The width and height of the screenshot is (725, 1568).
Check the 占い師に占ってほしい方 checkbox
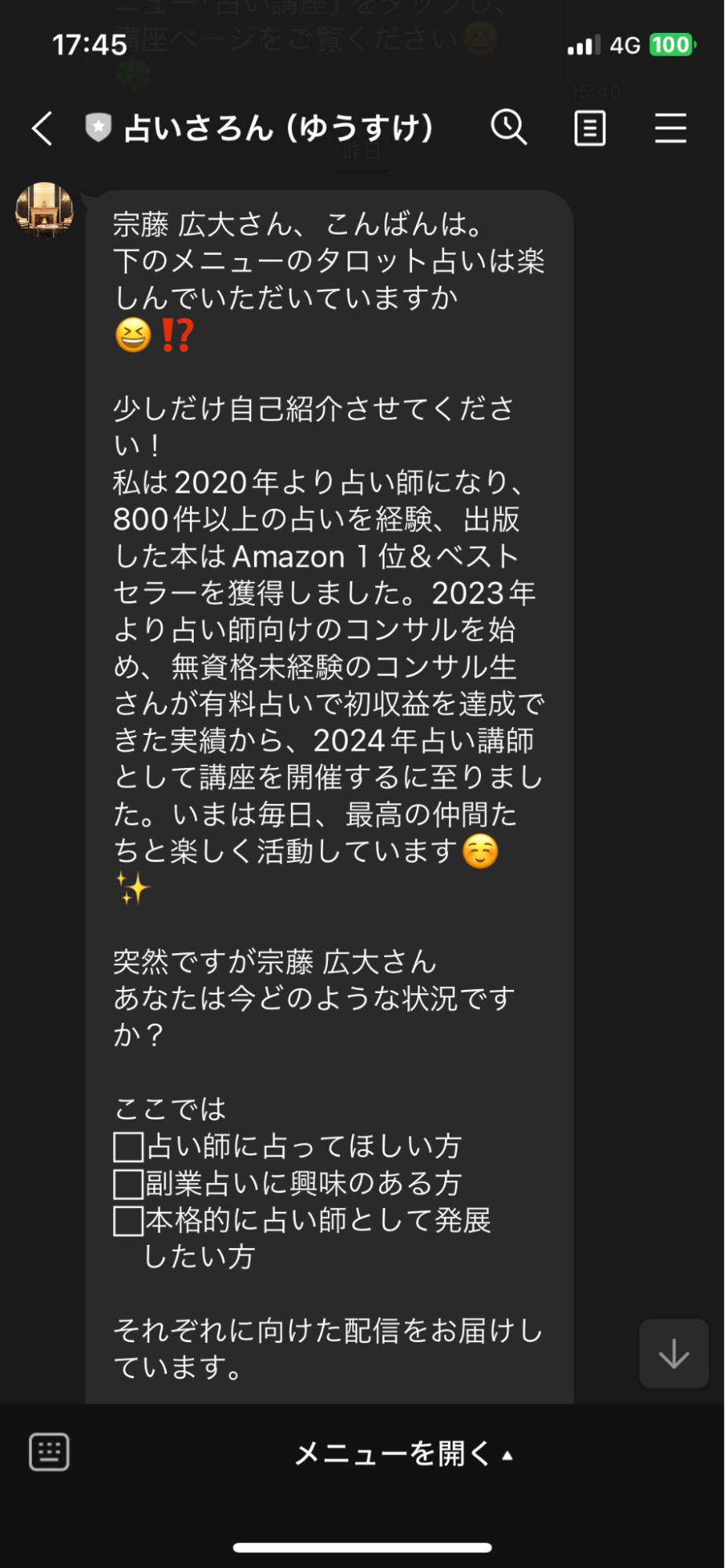[128, 1146]
